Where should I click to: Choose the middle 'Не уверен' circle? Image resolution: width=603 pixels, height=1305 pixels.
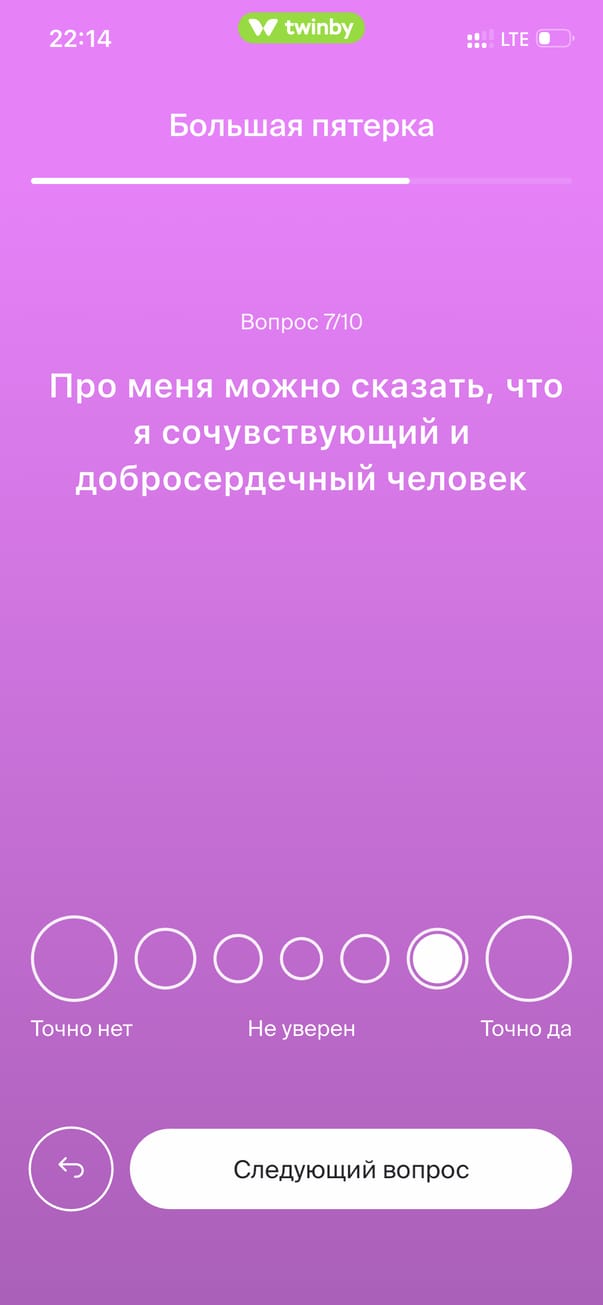[x=301, y=958]
